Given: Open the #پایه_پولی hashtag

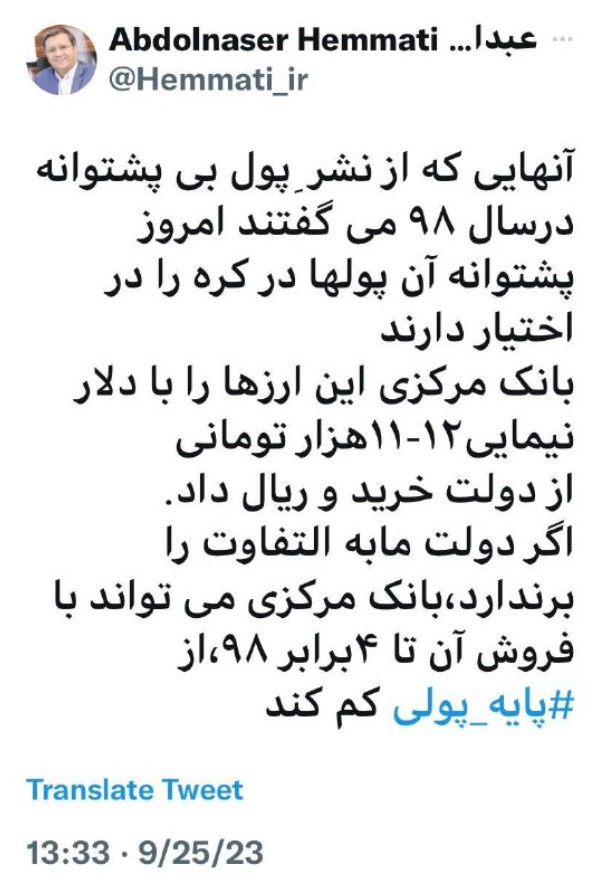Looking at the screenshot, I should click(491, 703).
